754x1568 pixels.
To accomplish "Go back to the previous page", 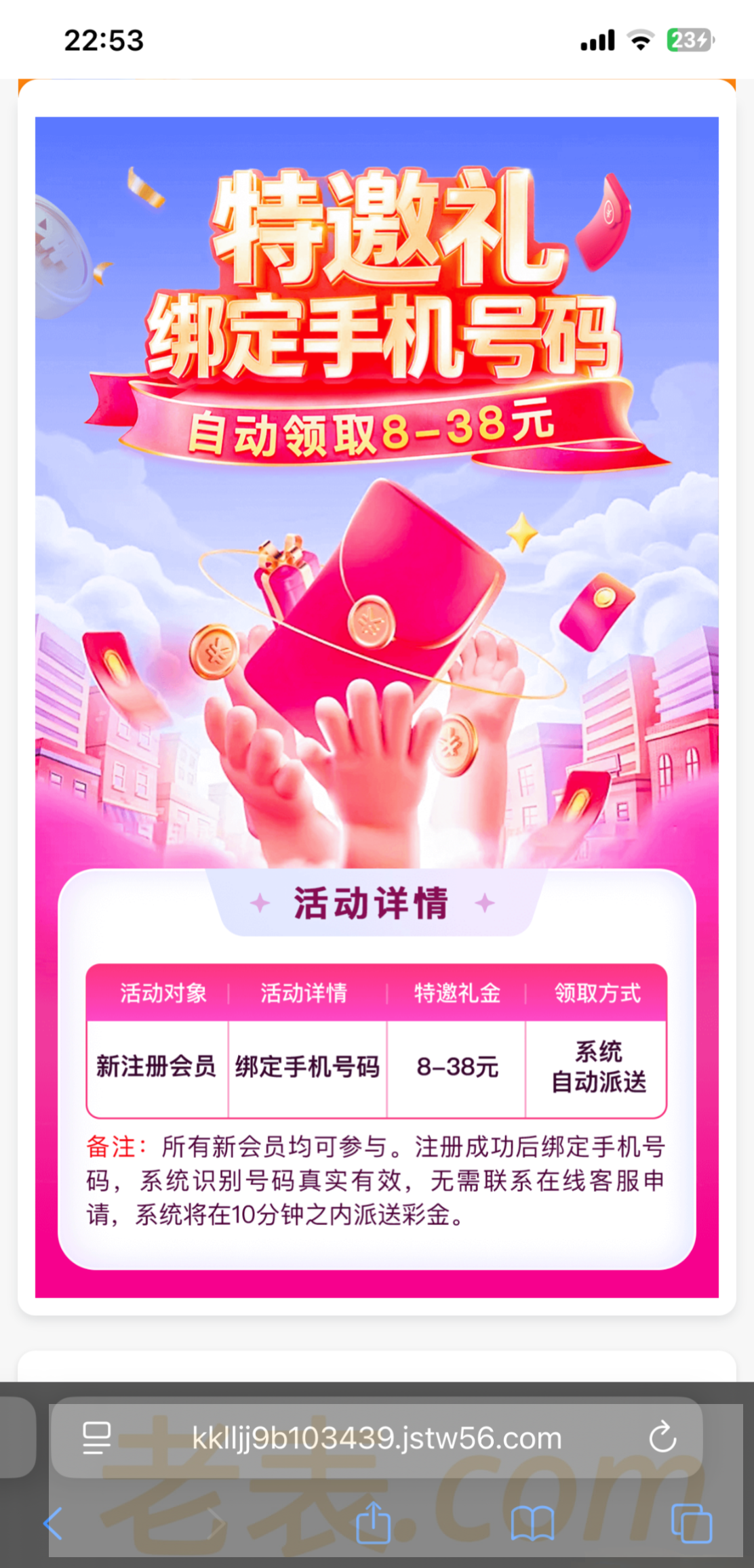I will coord(53,1524).
